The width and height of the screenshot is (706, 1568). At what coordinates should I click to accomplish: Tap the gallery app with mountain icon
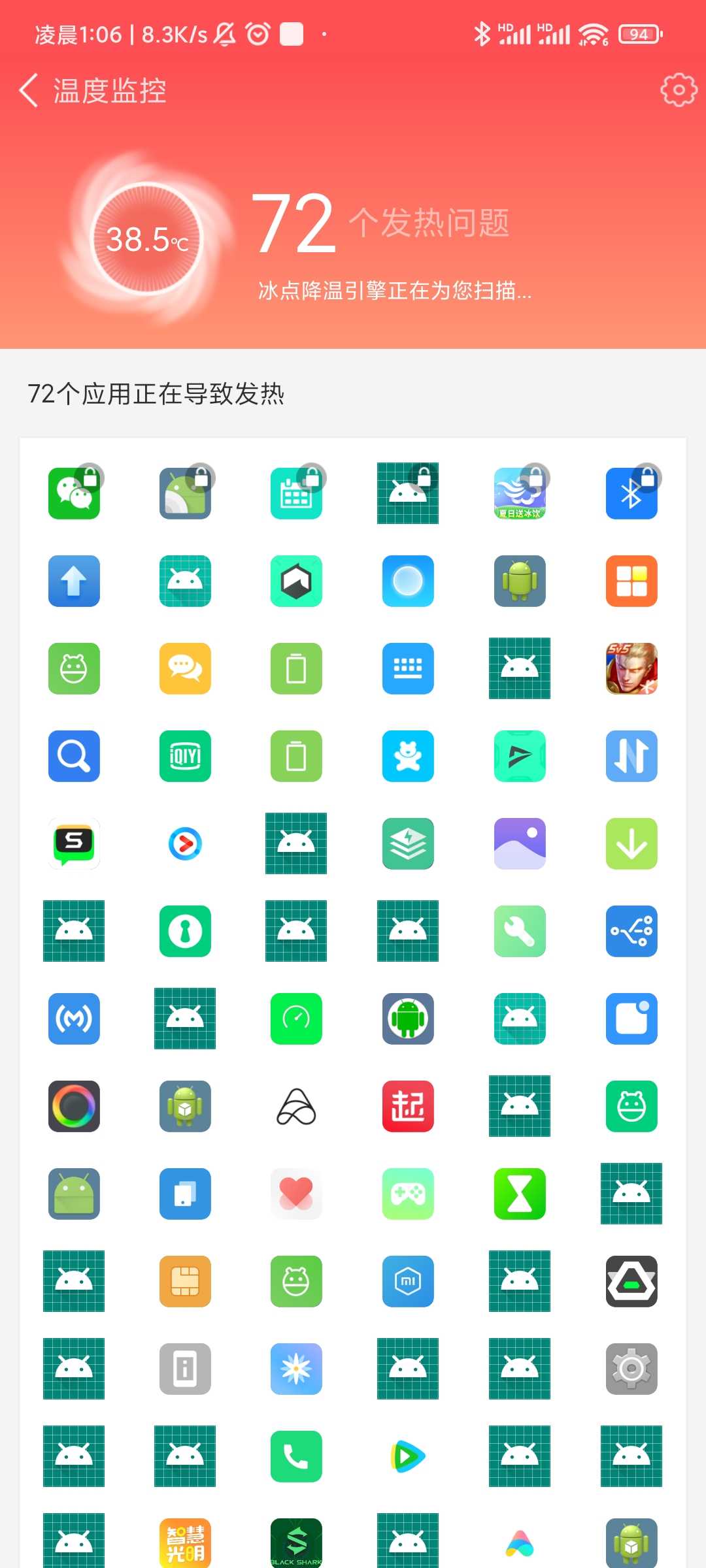tap(520, 843)
